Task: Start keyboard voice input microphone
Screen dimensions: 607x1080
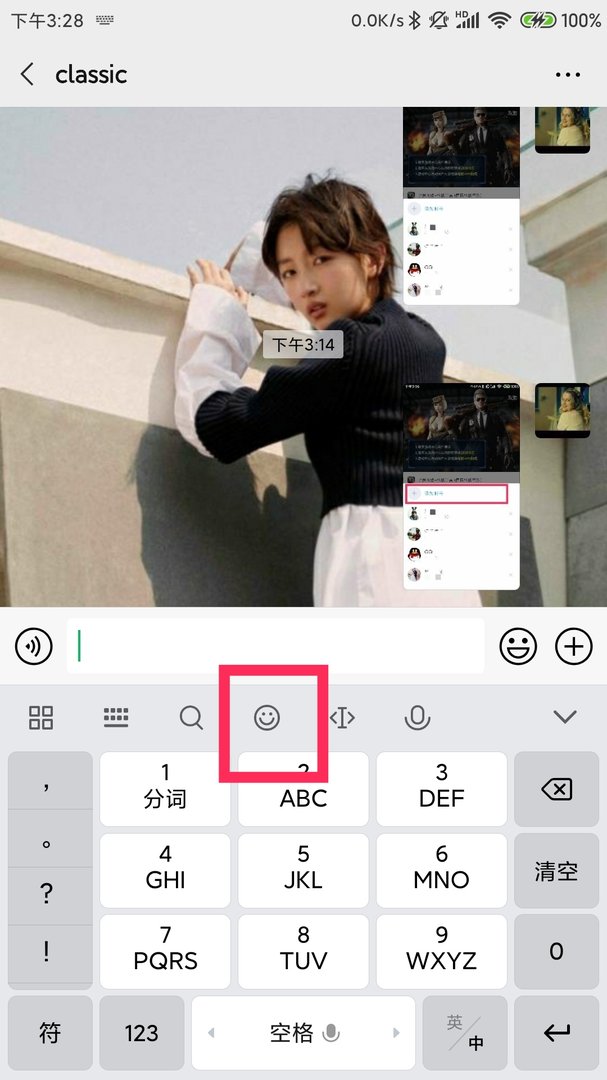Action: pos(417,717)
